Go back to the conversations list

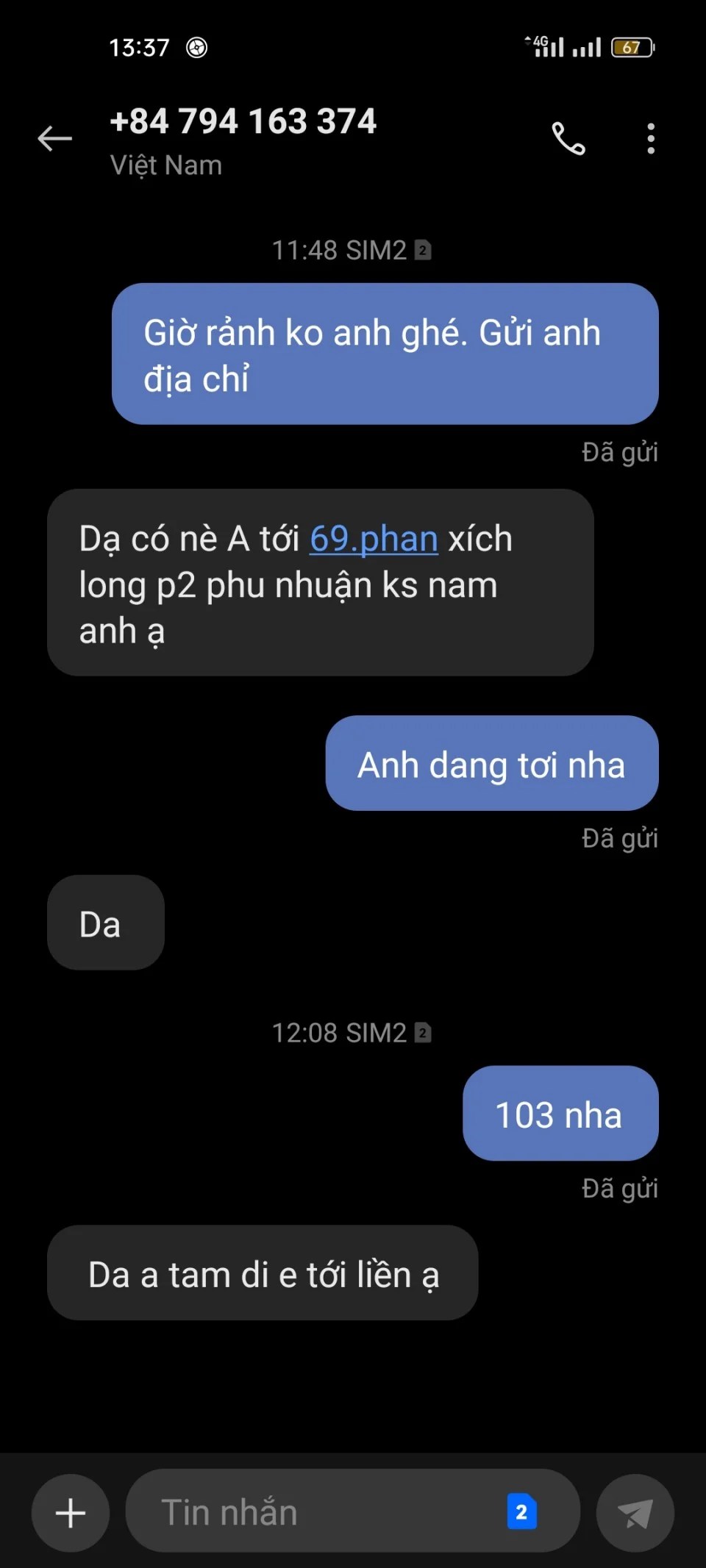pos(55,138)
